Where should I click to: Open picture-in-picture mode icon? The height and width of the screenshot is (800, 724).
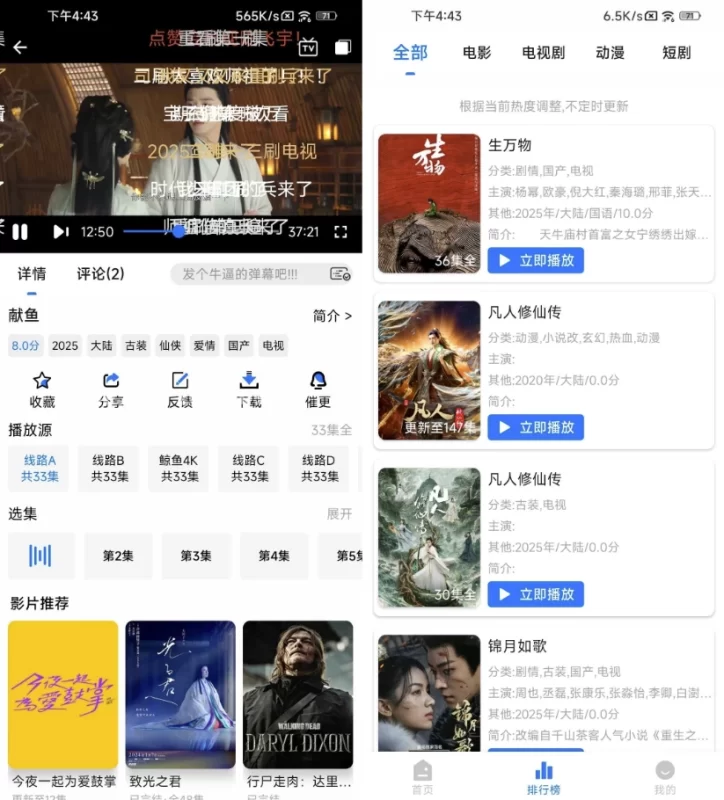tap(341, 47)
